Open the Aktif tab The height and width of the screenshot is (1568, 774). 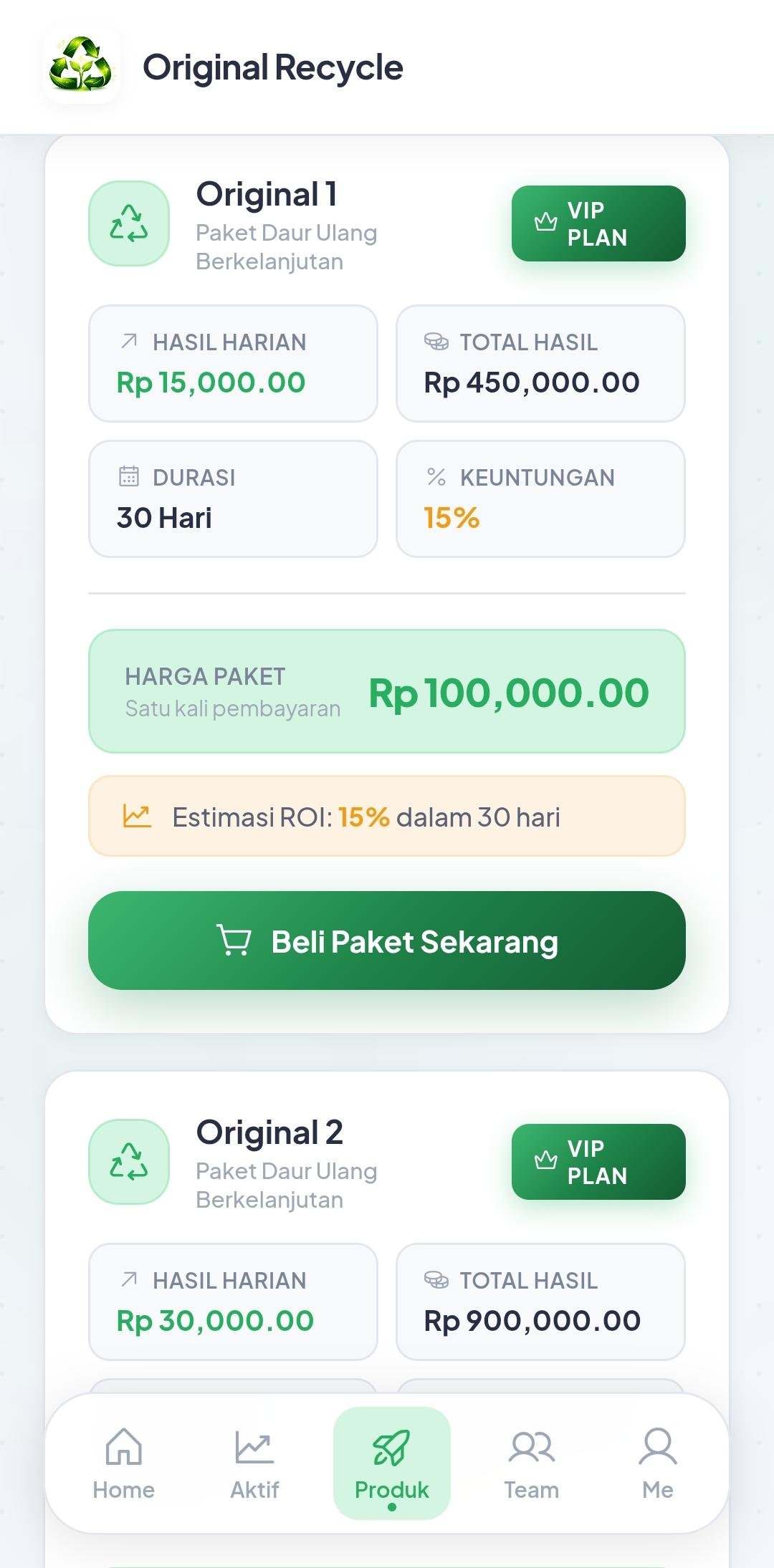254,1463
